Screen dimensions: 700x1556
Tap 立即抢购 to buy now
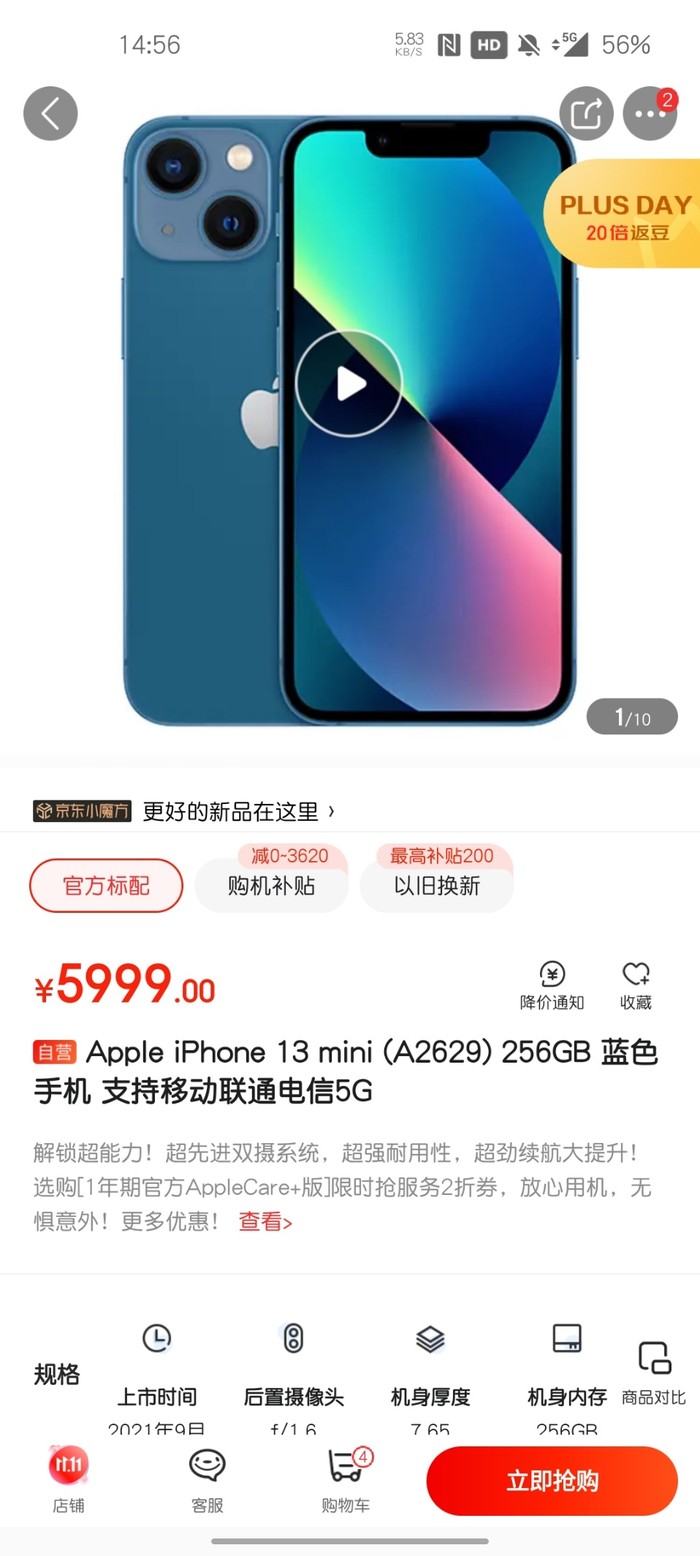552,1480
